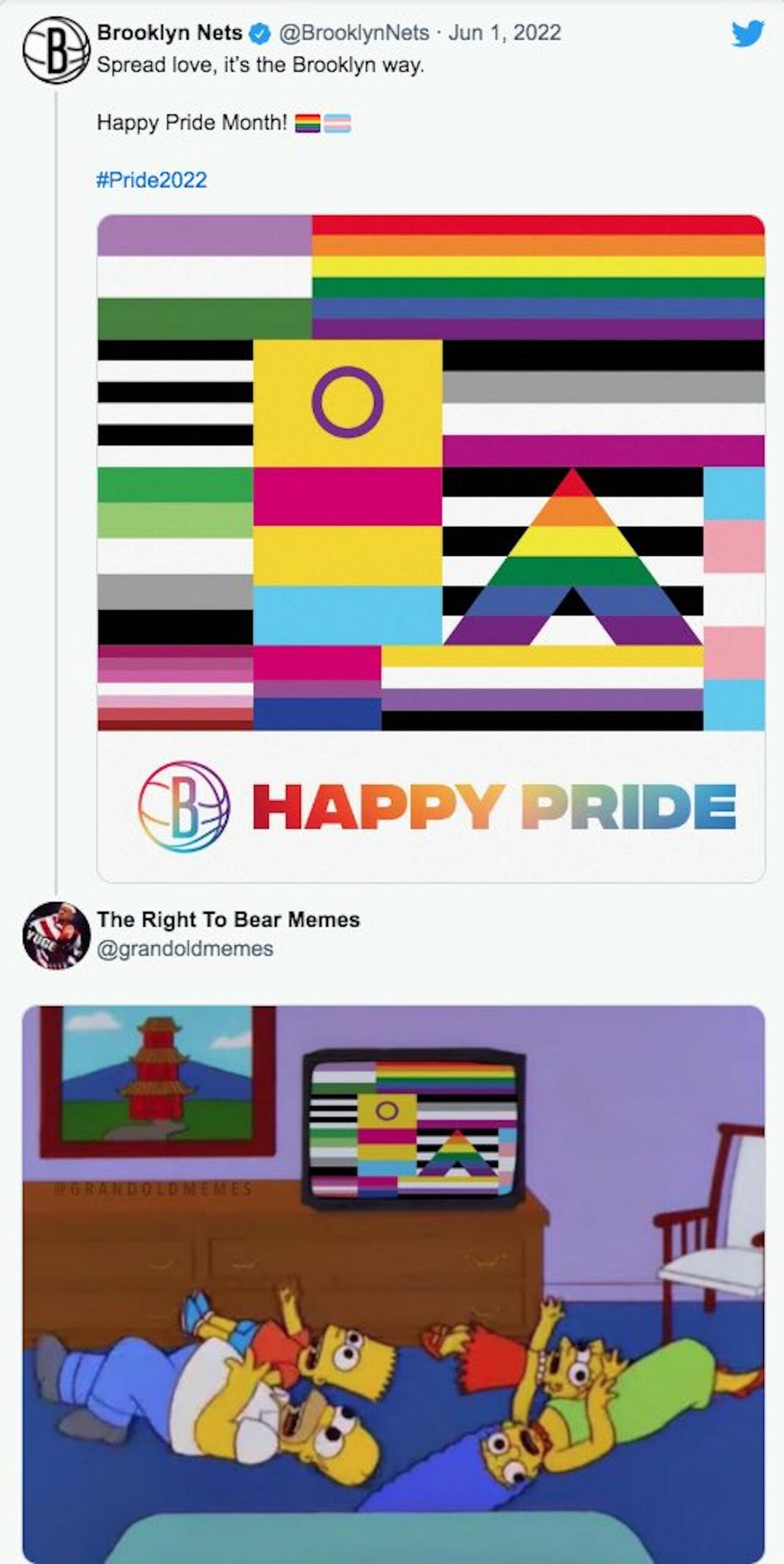
Task: Open the Jun 1, 2022 tweet date
Action: 504,33
